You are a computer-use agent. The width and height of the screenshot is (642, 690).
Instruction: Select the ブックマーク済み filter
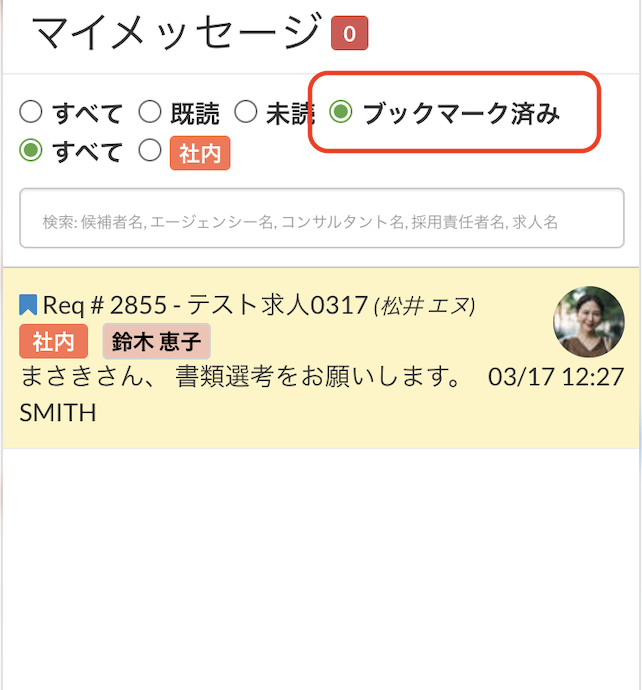tap(342, 112)
